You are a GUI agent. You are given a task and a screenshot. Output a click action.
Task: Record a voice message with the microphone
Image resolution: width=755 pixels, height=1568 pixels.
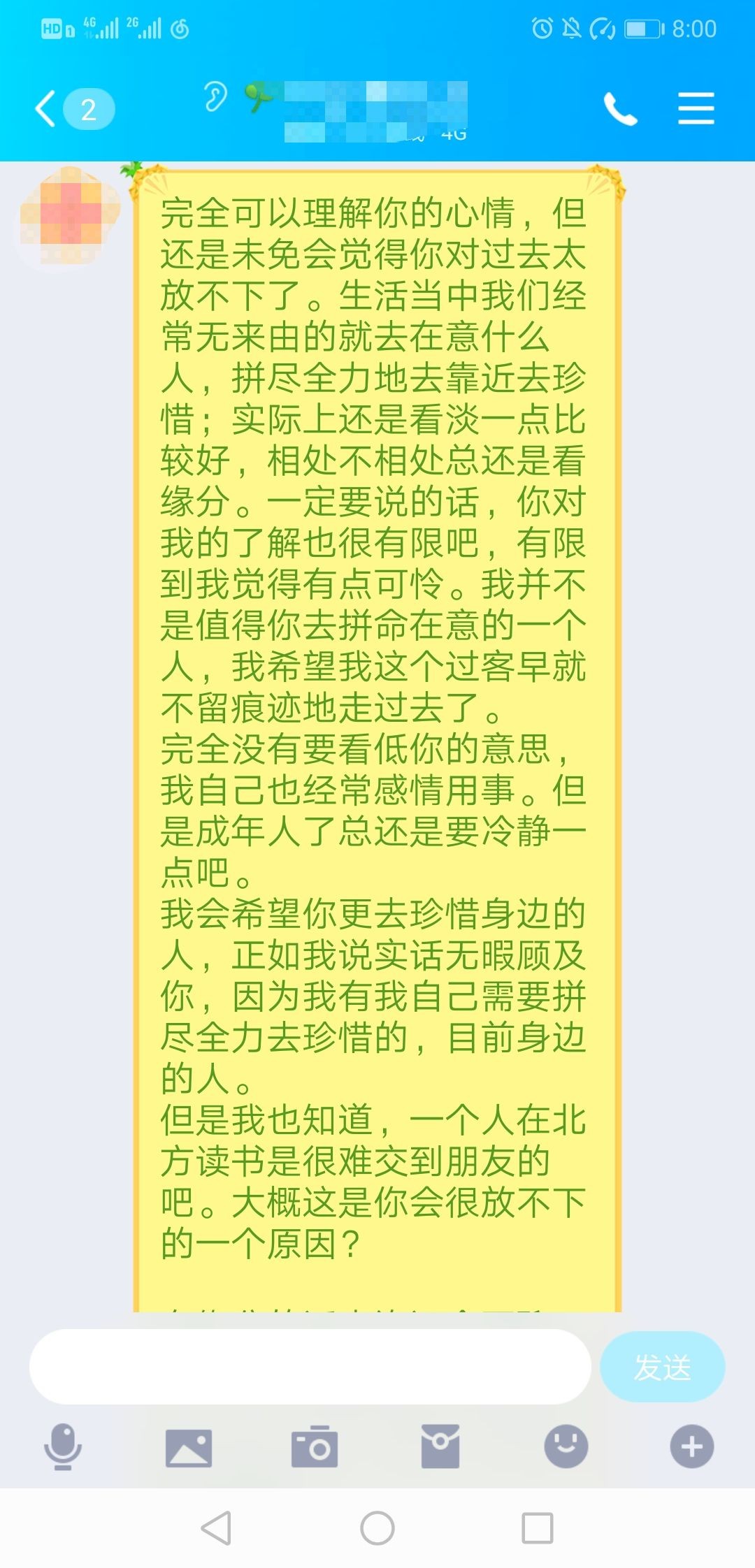pyautogui.click(x=63, y=1446)
